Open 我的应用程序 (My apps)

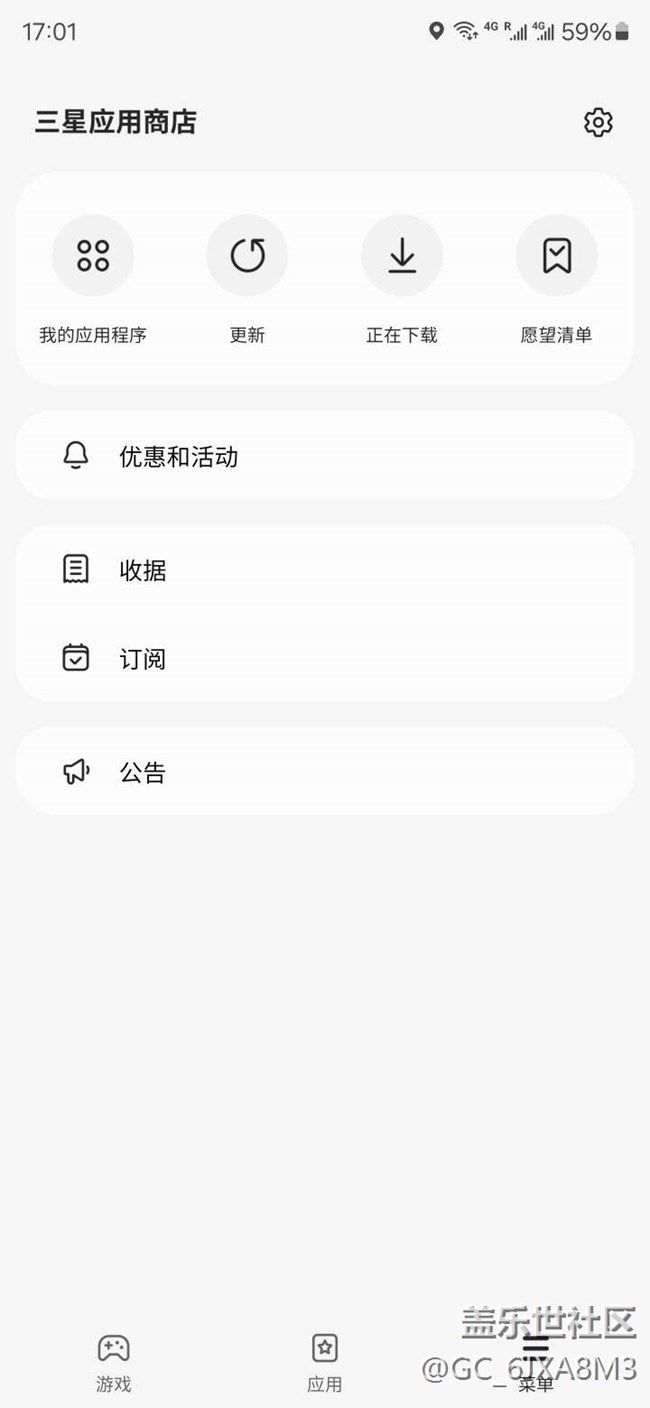(x=93, y=257)
